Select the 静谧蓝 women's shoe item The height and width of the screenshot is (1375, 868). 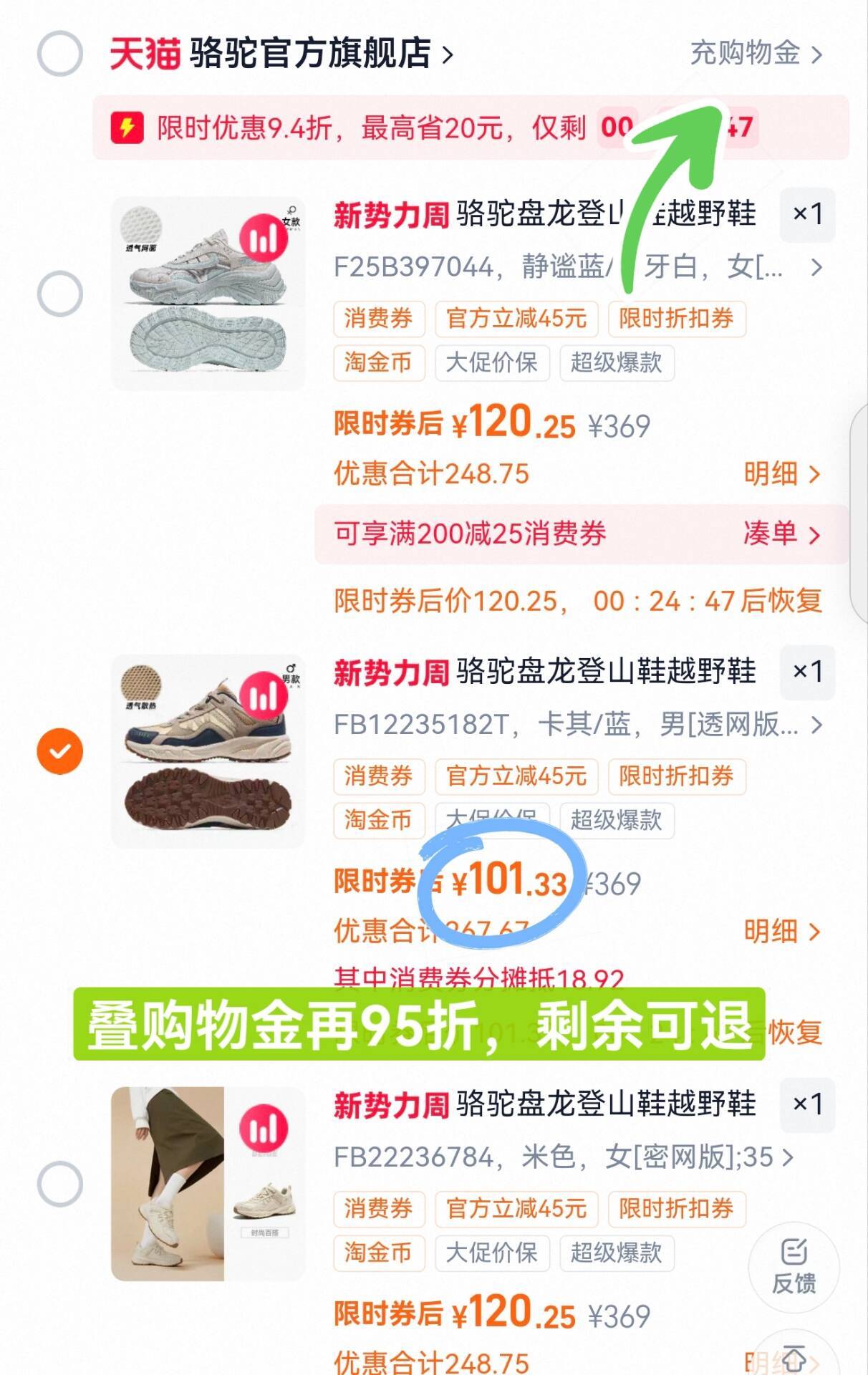[59, 294]
